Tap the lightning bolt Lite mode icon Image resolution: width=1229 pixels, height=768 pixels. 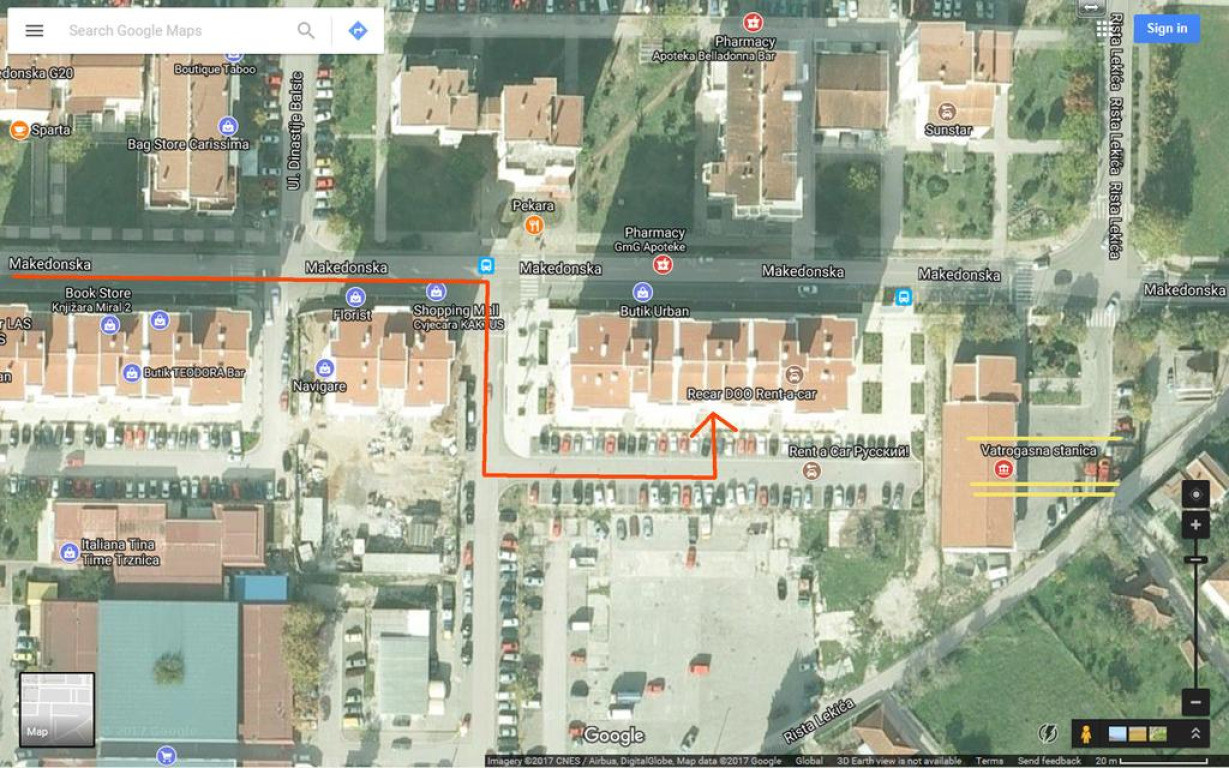(1048, 734)
